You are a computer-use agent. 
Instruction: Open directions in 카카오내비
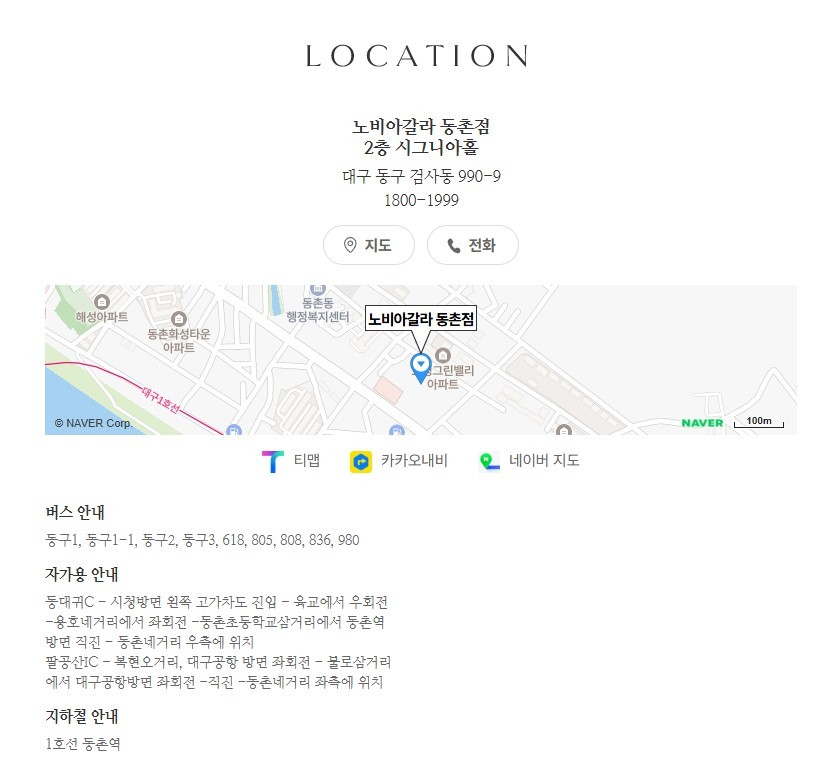click(x=399, y=461)
